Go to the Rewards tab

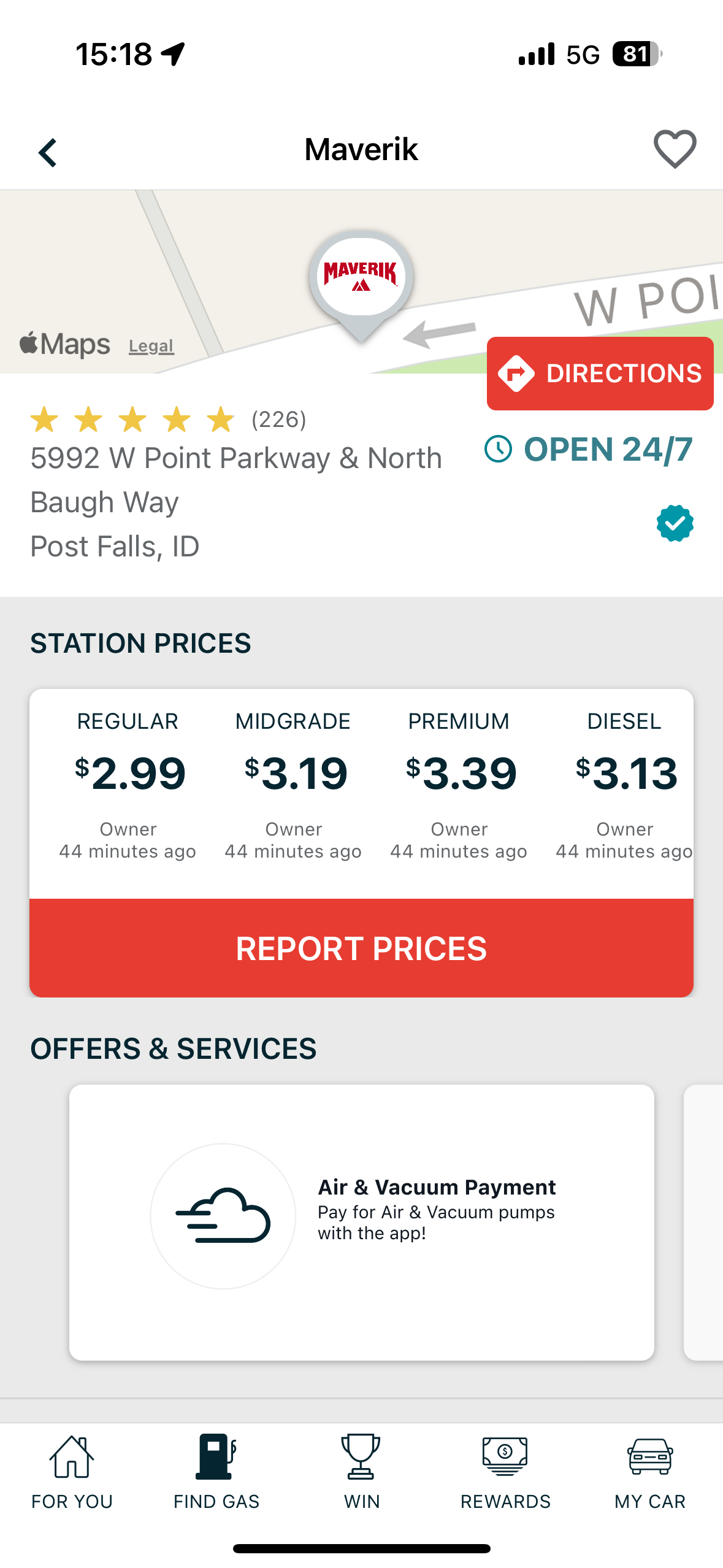coord(505,1472)
